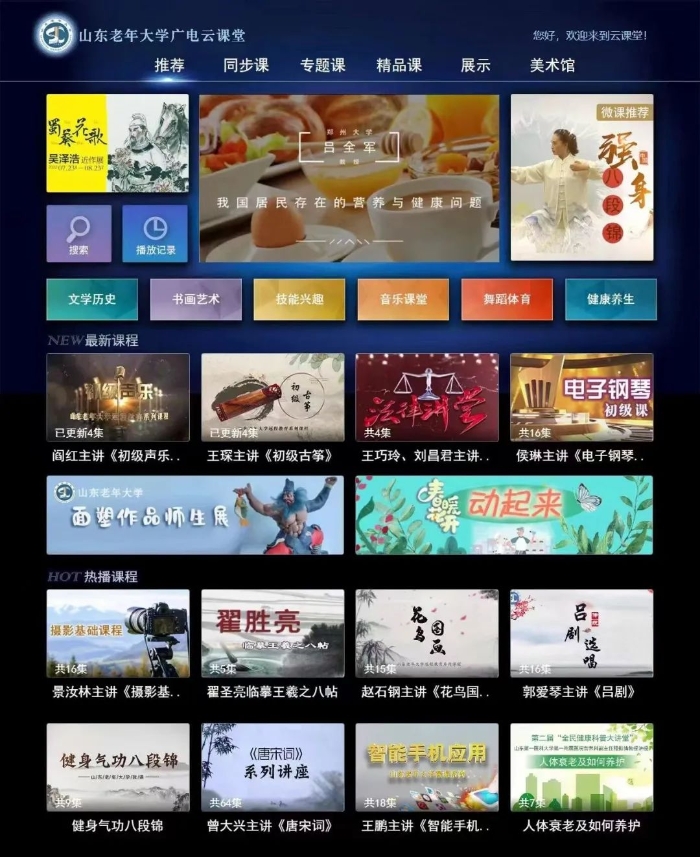The image size is (700, 857).
Task: Open the 音乐课堂 category
Action: click(x=403, y=299)
